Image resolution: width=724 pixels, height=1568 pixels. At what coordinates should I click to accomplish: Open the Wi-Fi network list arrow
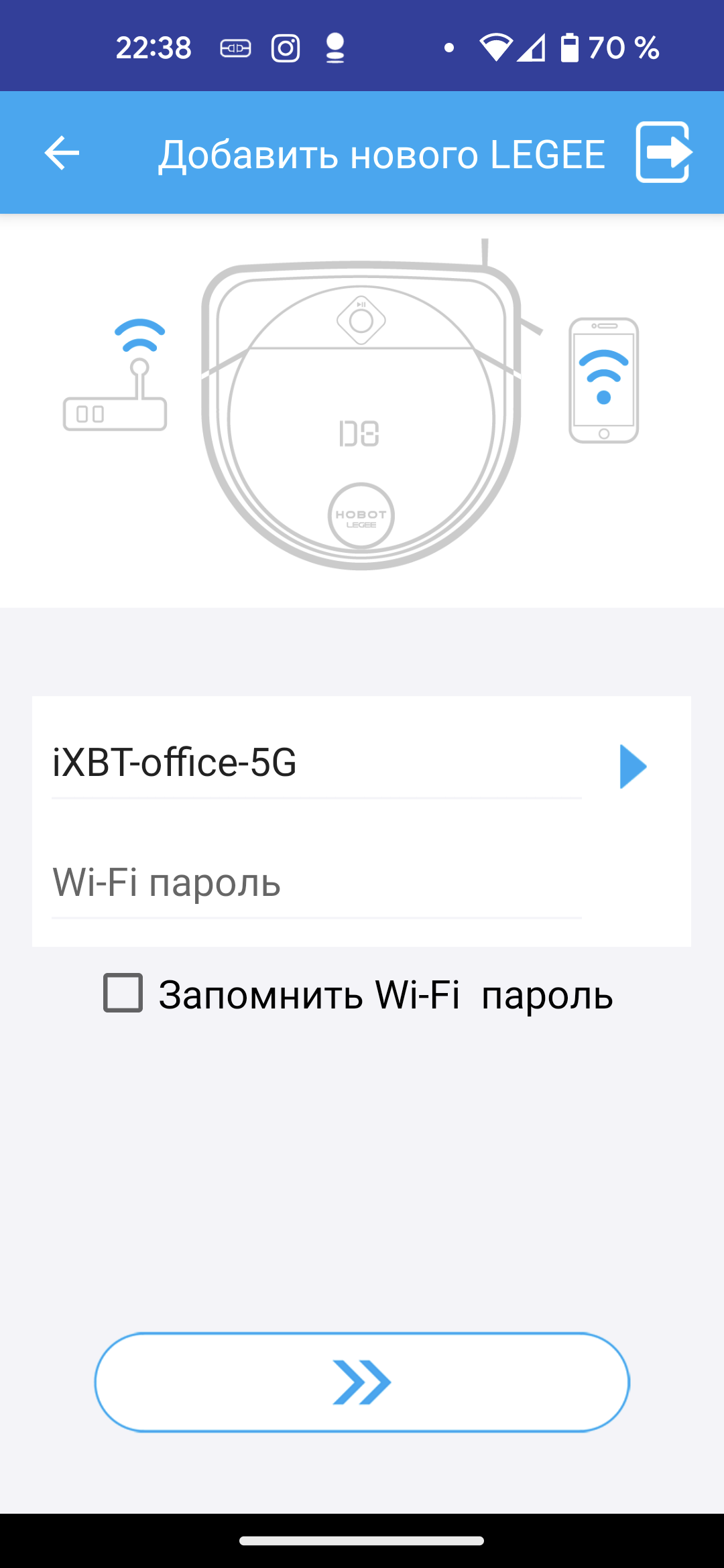[632, 766]
